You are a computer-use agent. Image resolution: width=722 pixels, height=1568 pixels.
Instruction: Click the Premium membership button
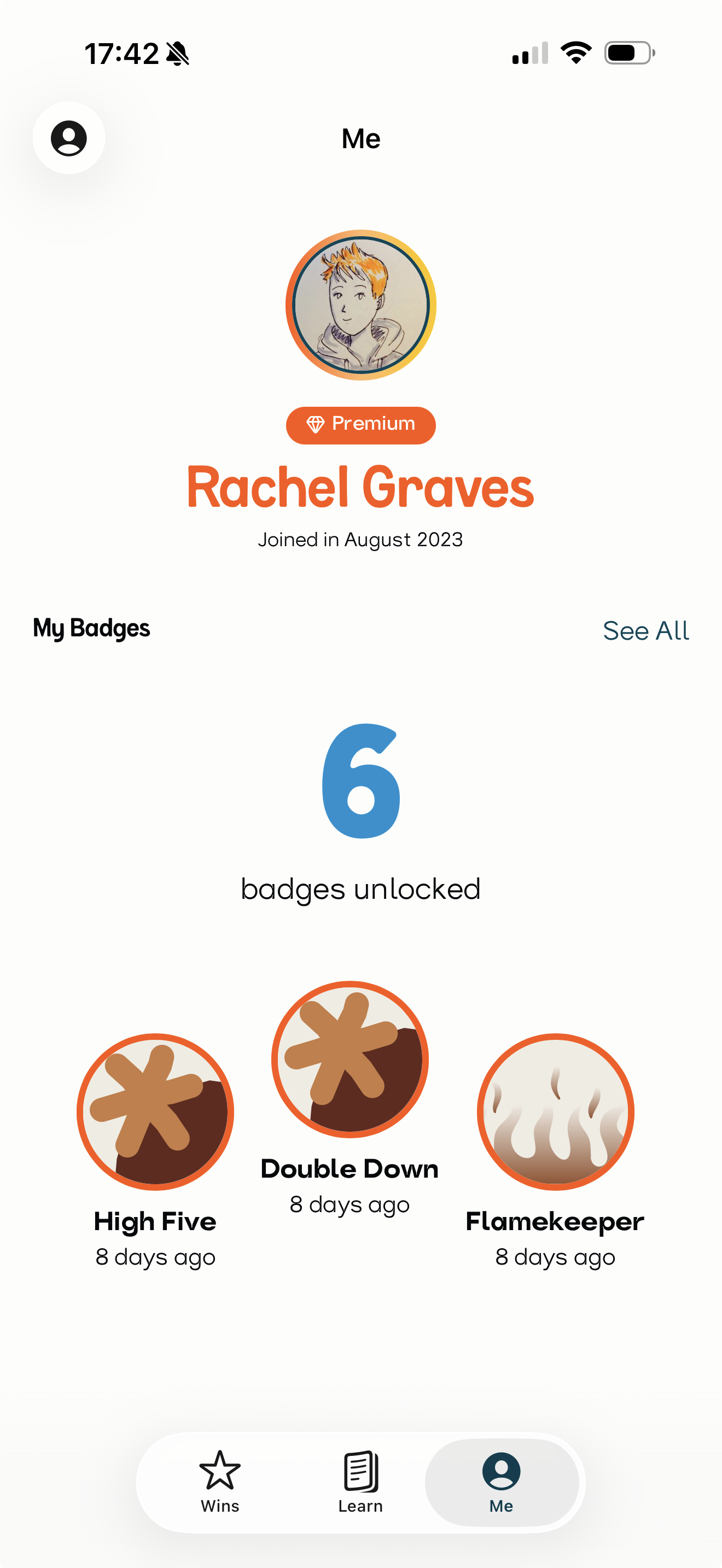[x=360, y=425]
